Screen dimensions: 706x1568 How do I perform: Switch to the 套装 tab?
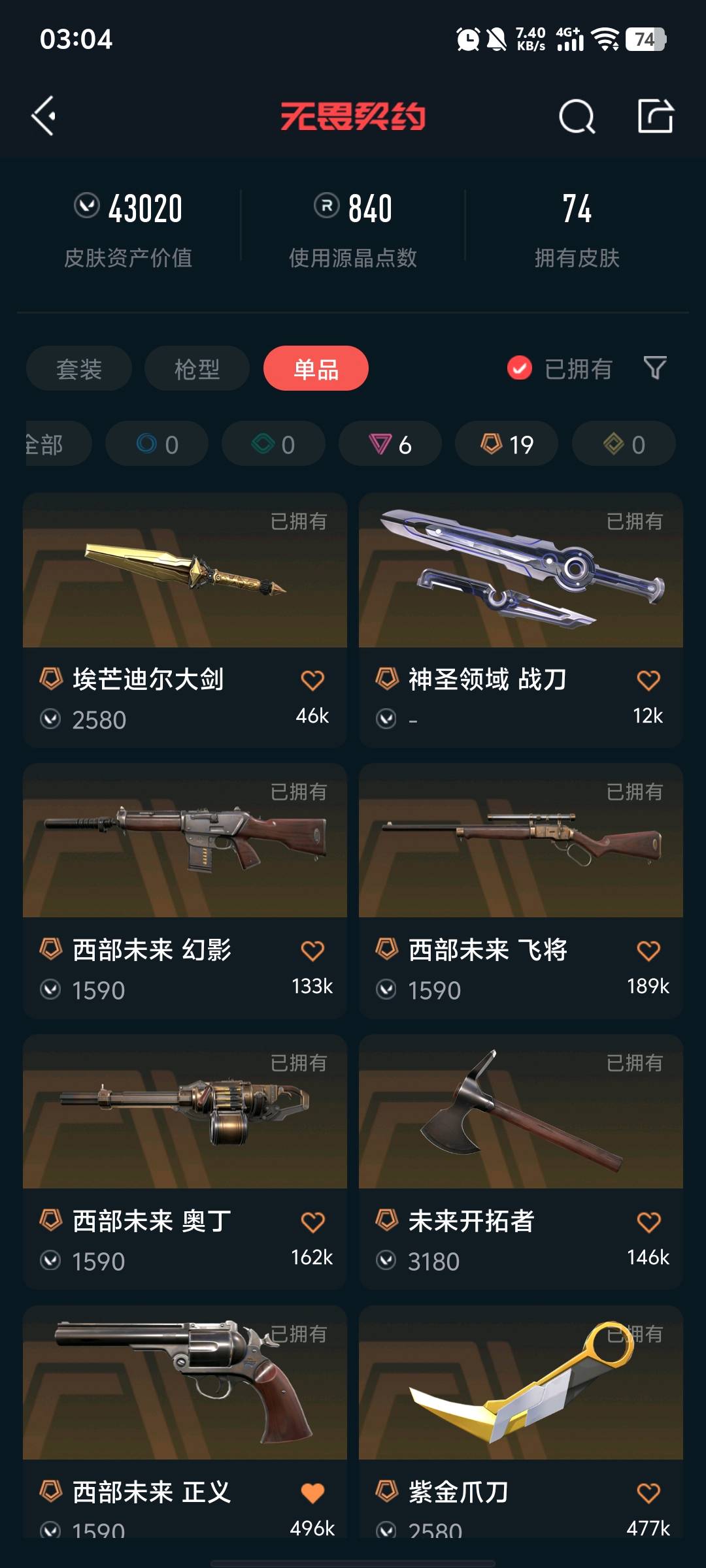click(x=79, y=369)
